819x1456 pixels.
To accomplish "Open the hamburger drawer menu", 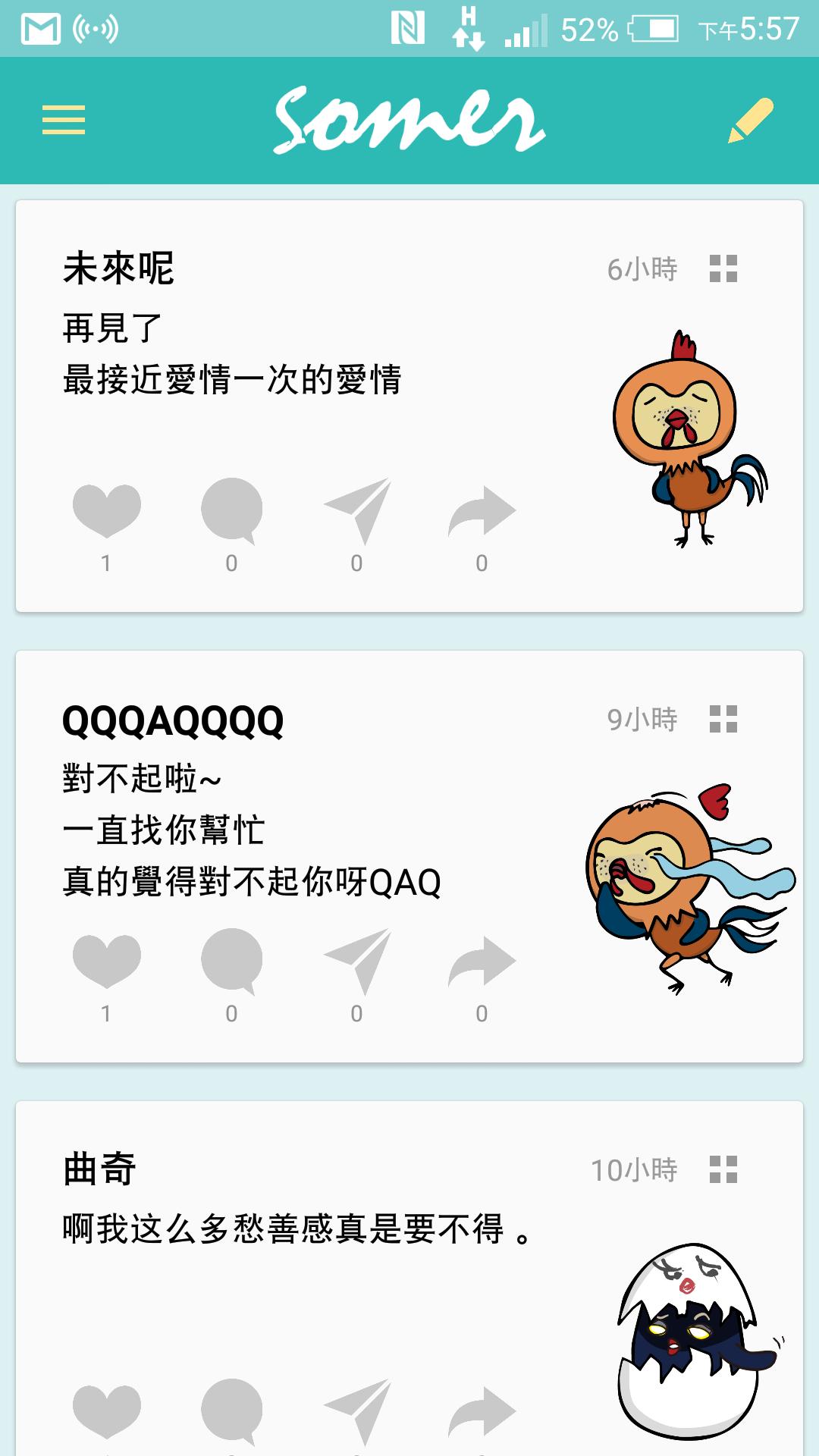I will click(x=64, y=120).
